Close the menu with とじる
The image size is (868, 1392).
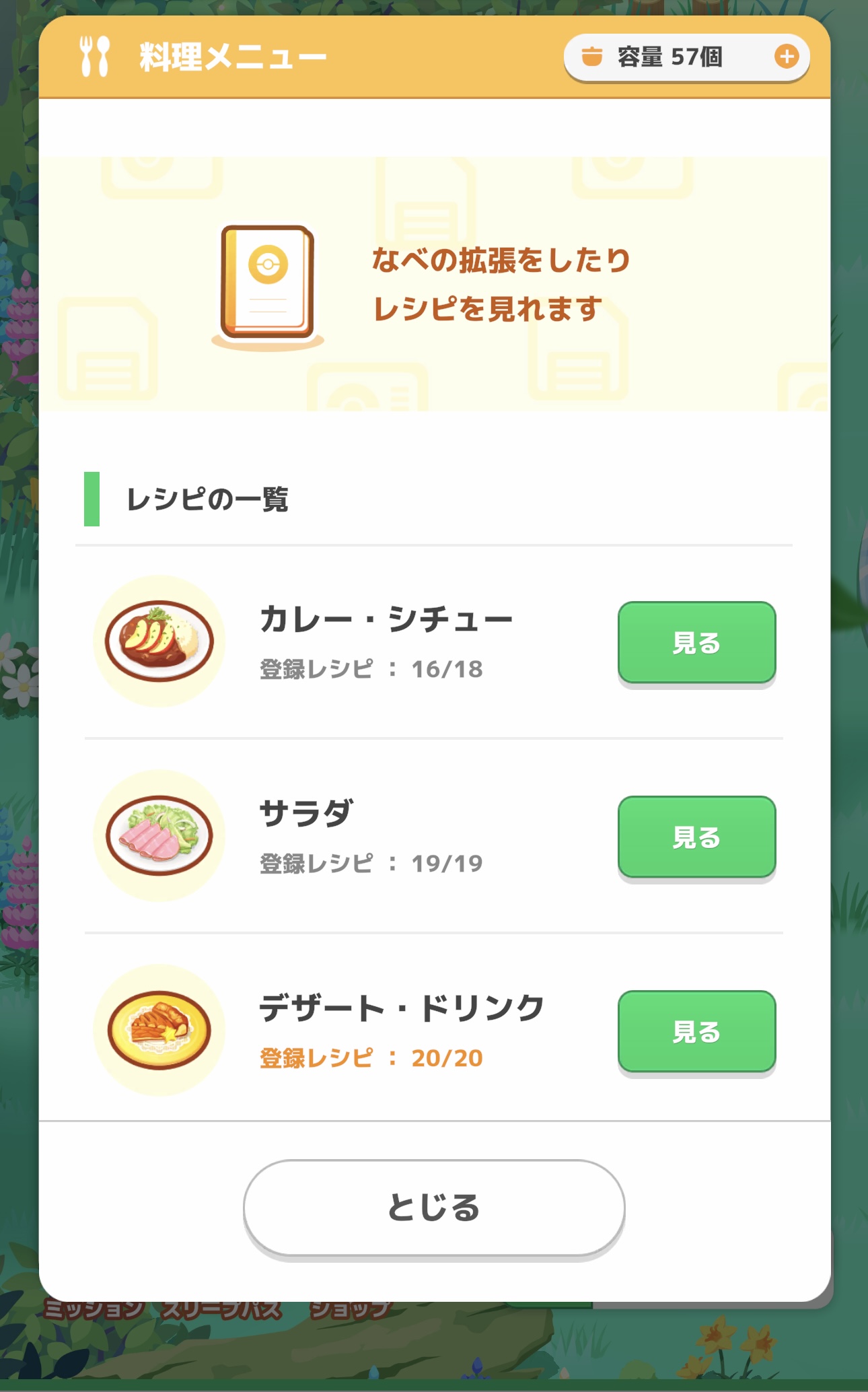pos(434,1208)
